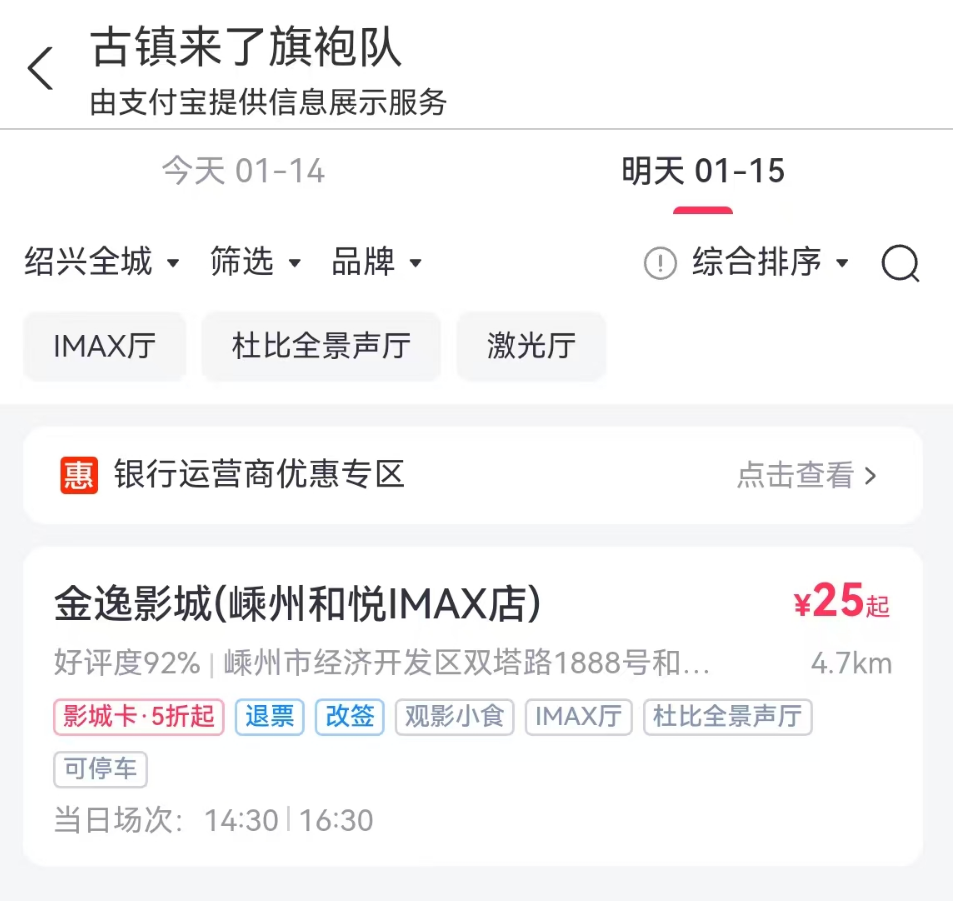Tap the search magnifier icon
961x901 pixels.
coord(900,263)
